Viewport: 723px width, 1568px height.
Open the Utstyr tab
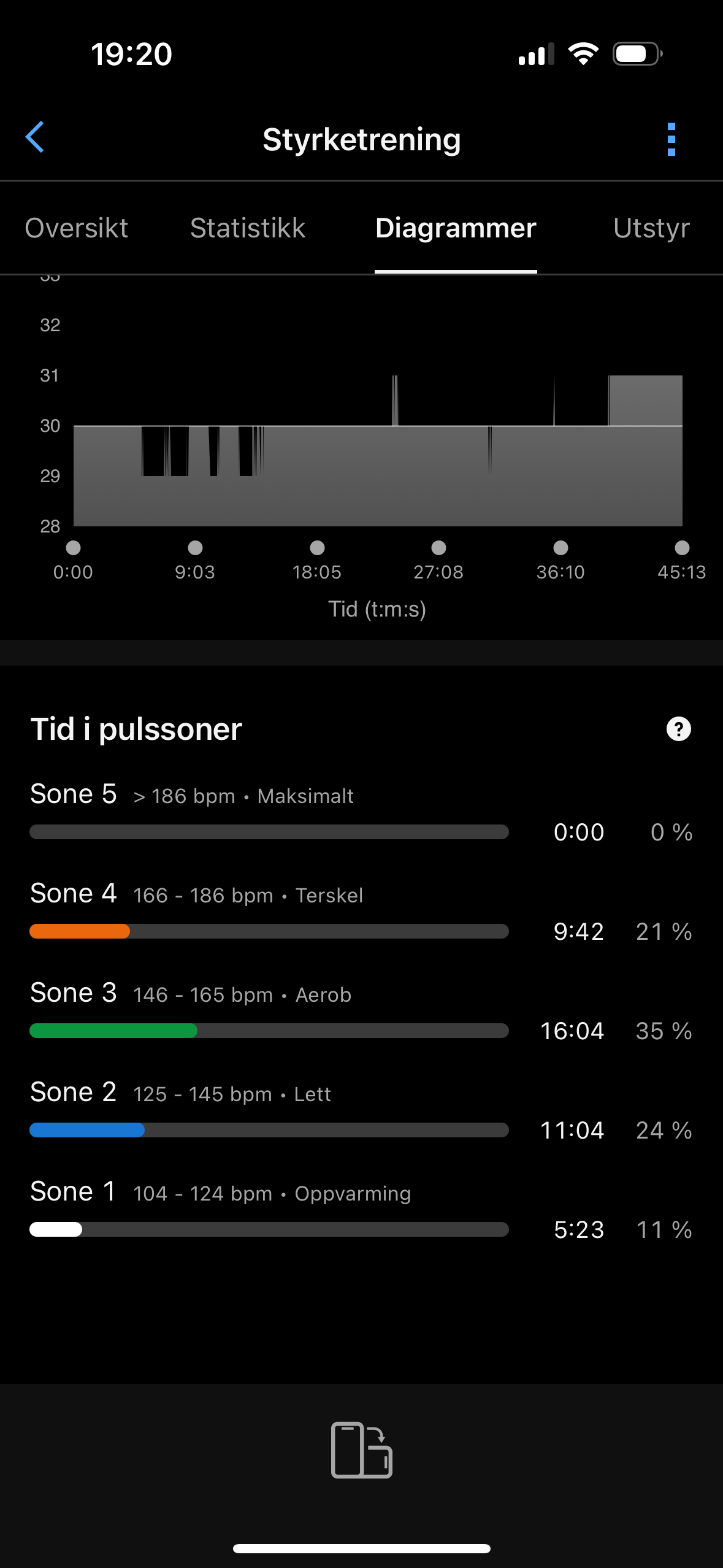tap(651, 228)
